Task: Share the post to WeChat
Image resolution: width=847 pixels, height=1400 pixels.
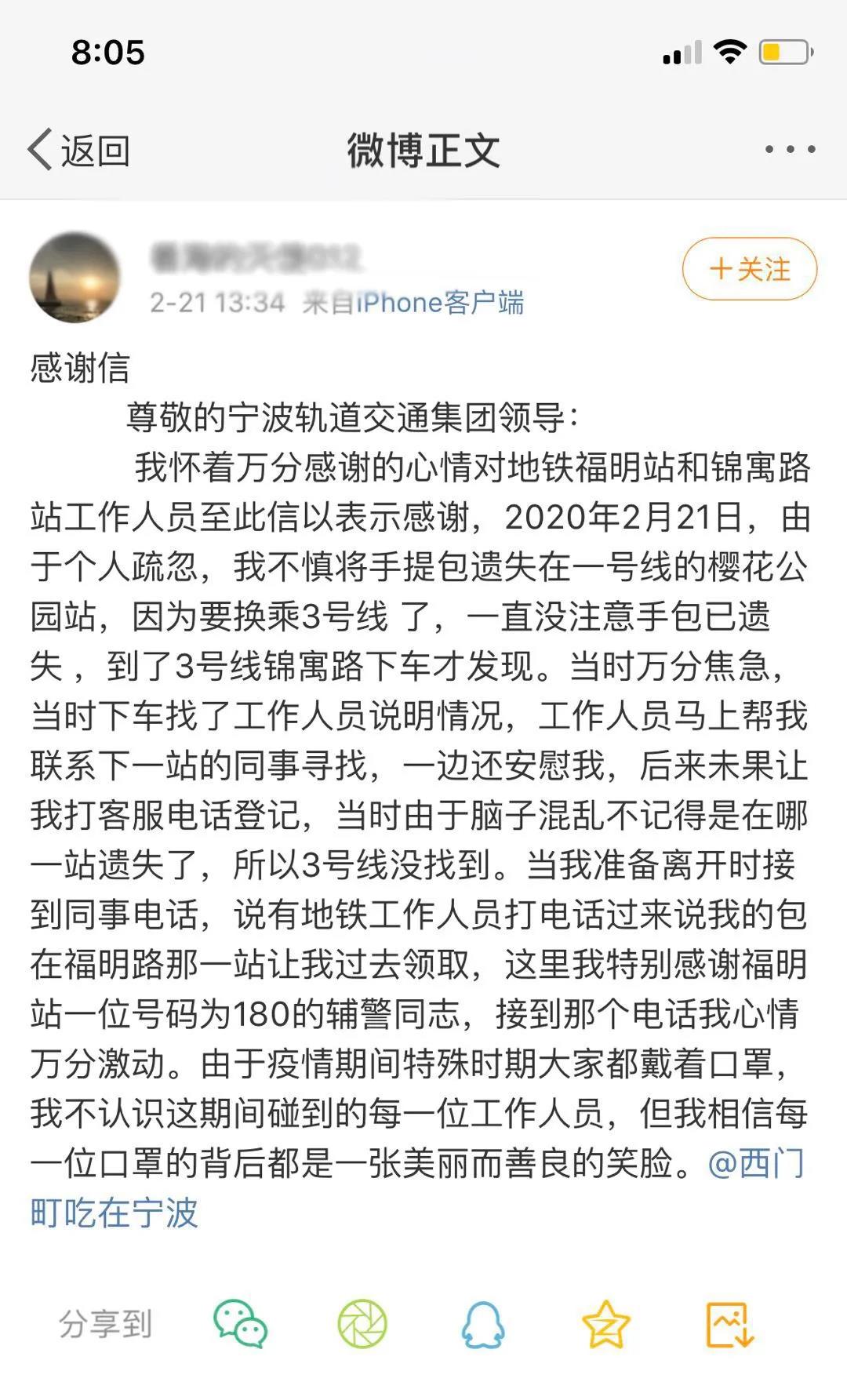Action: tap(240, 1324)
